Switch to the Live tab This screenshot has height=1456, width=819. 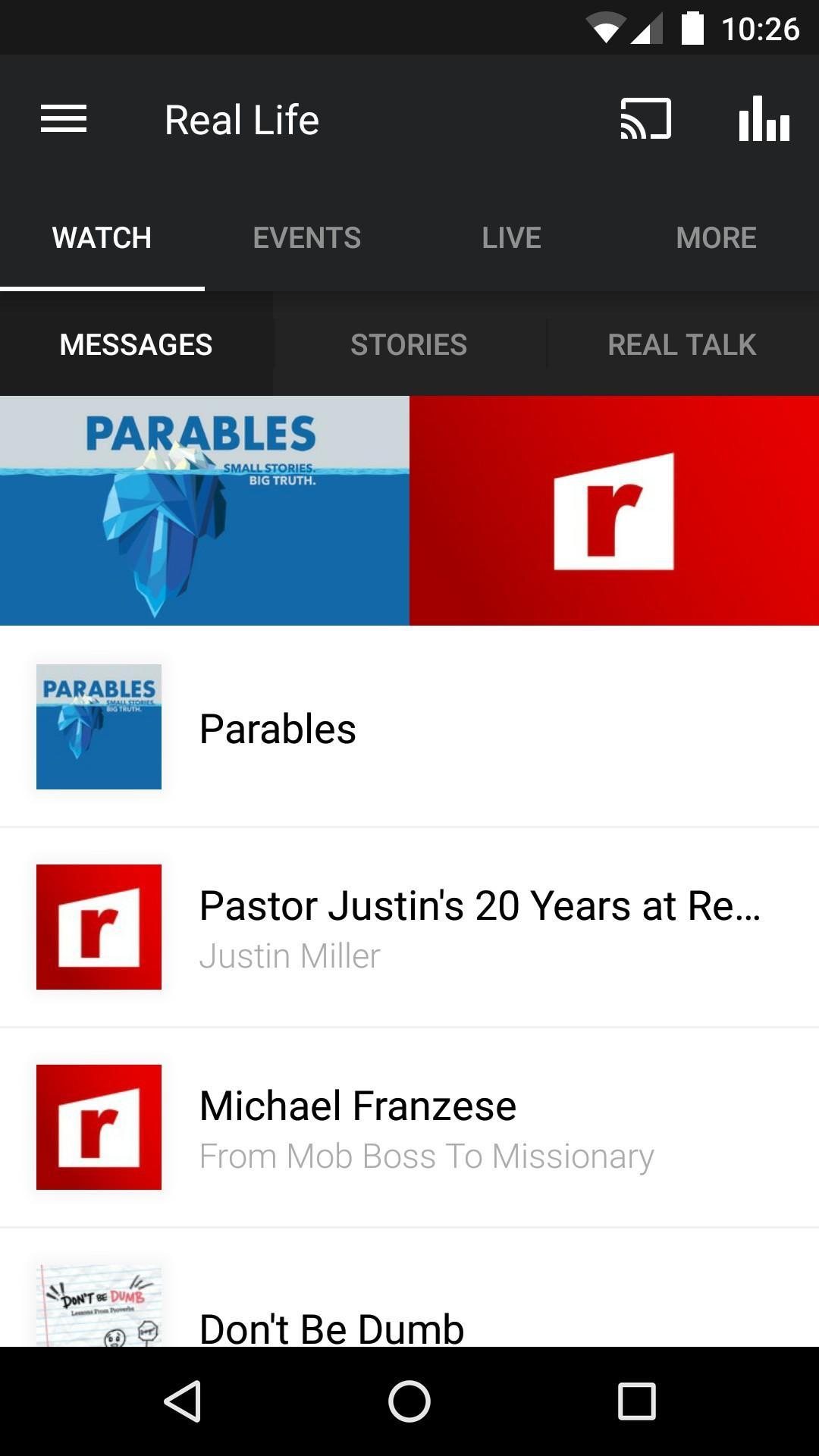click(511, 238)
